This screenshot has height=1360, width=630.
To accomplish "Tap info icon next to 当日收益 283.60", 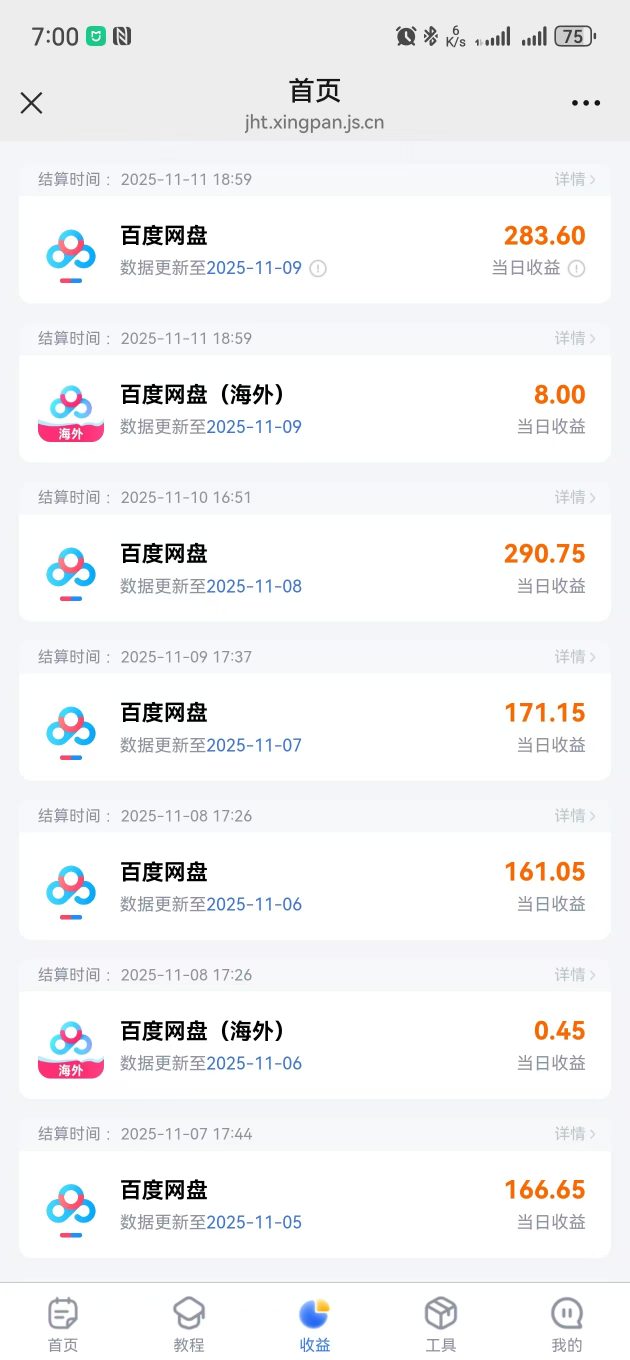I will point(576,268).
